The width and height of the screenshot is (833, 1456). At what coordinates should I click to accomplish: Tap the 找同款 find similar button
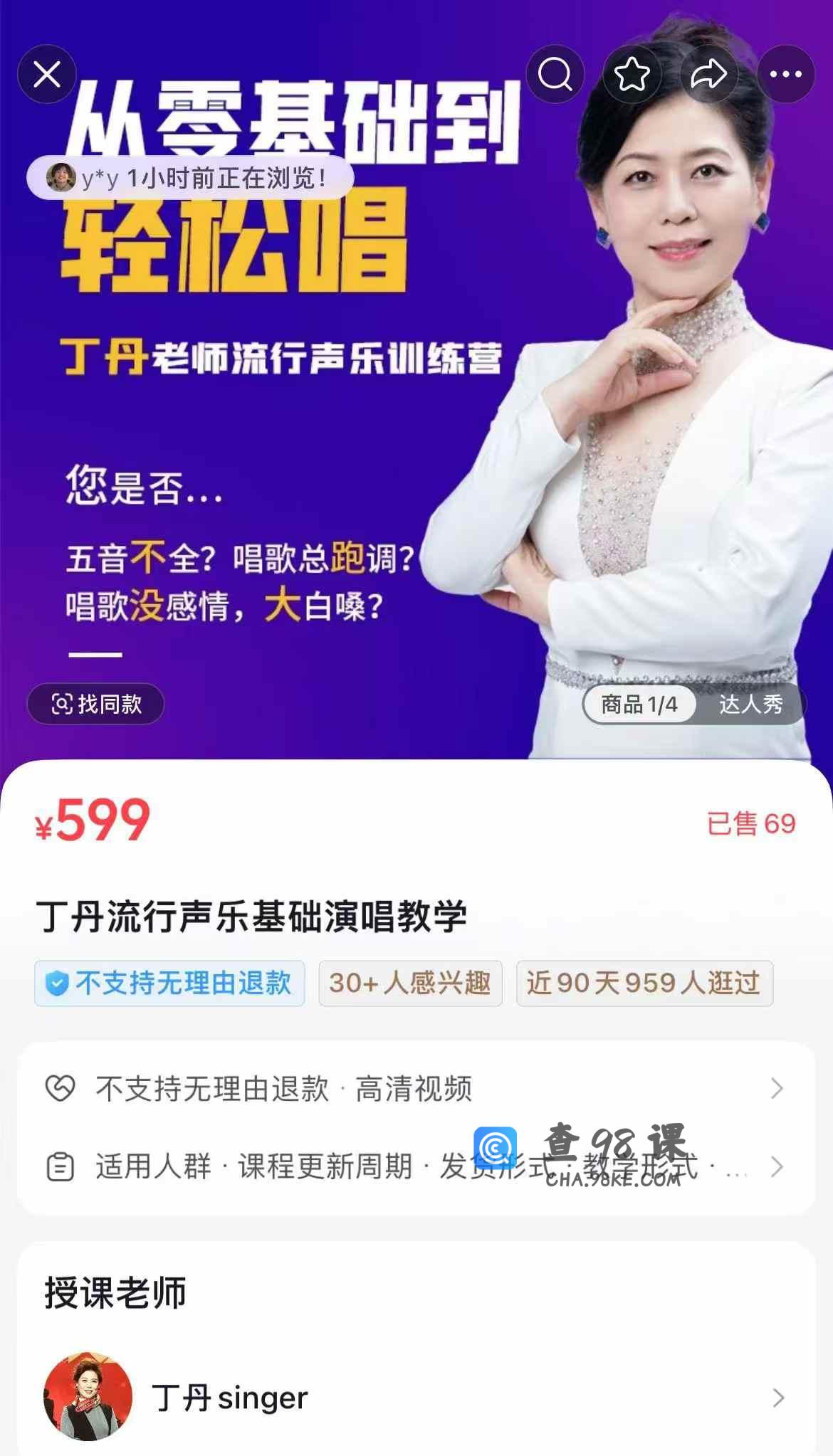(x=96, y=704)
